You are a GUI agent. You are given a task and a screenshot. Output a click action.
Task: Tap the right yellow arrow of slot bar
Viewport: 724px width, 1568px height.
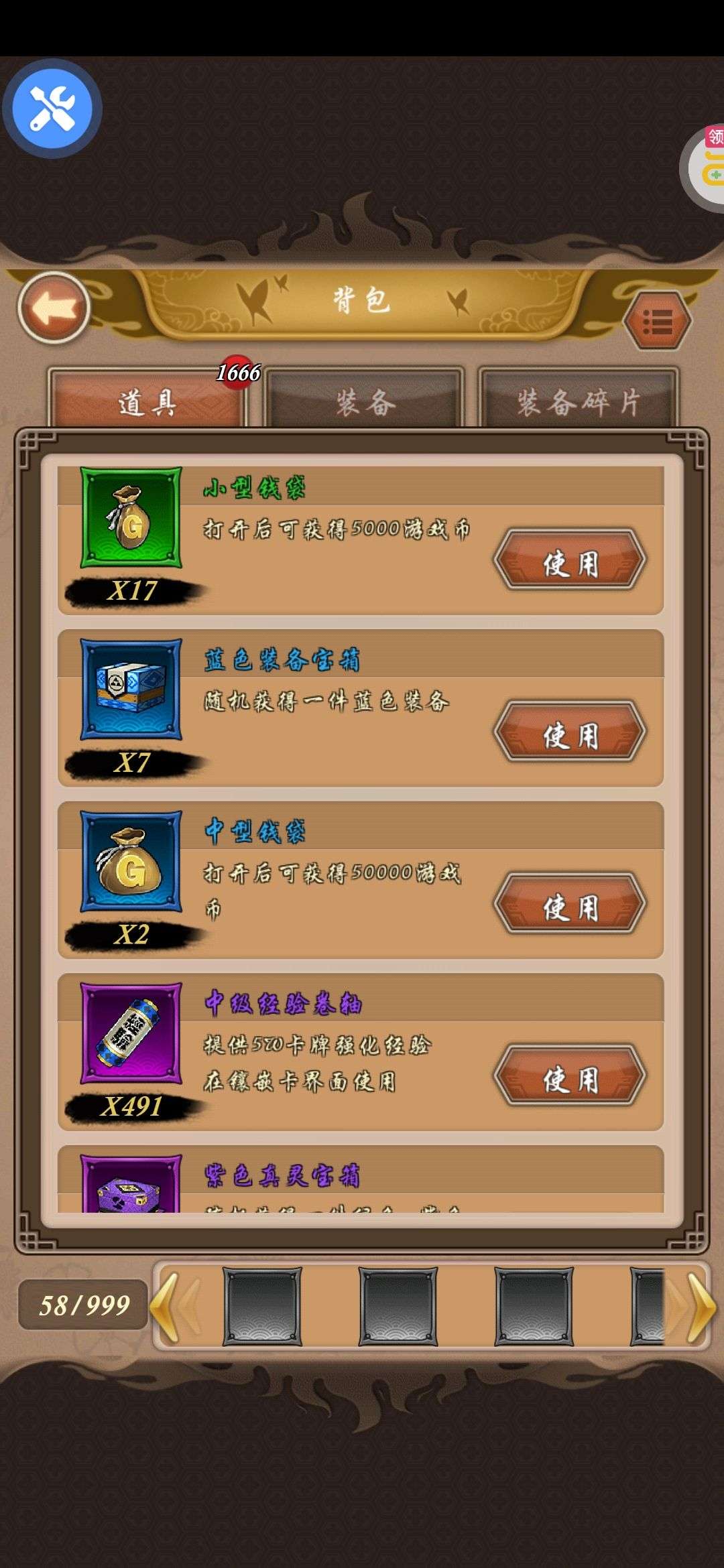699,1306
